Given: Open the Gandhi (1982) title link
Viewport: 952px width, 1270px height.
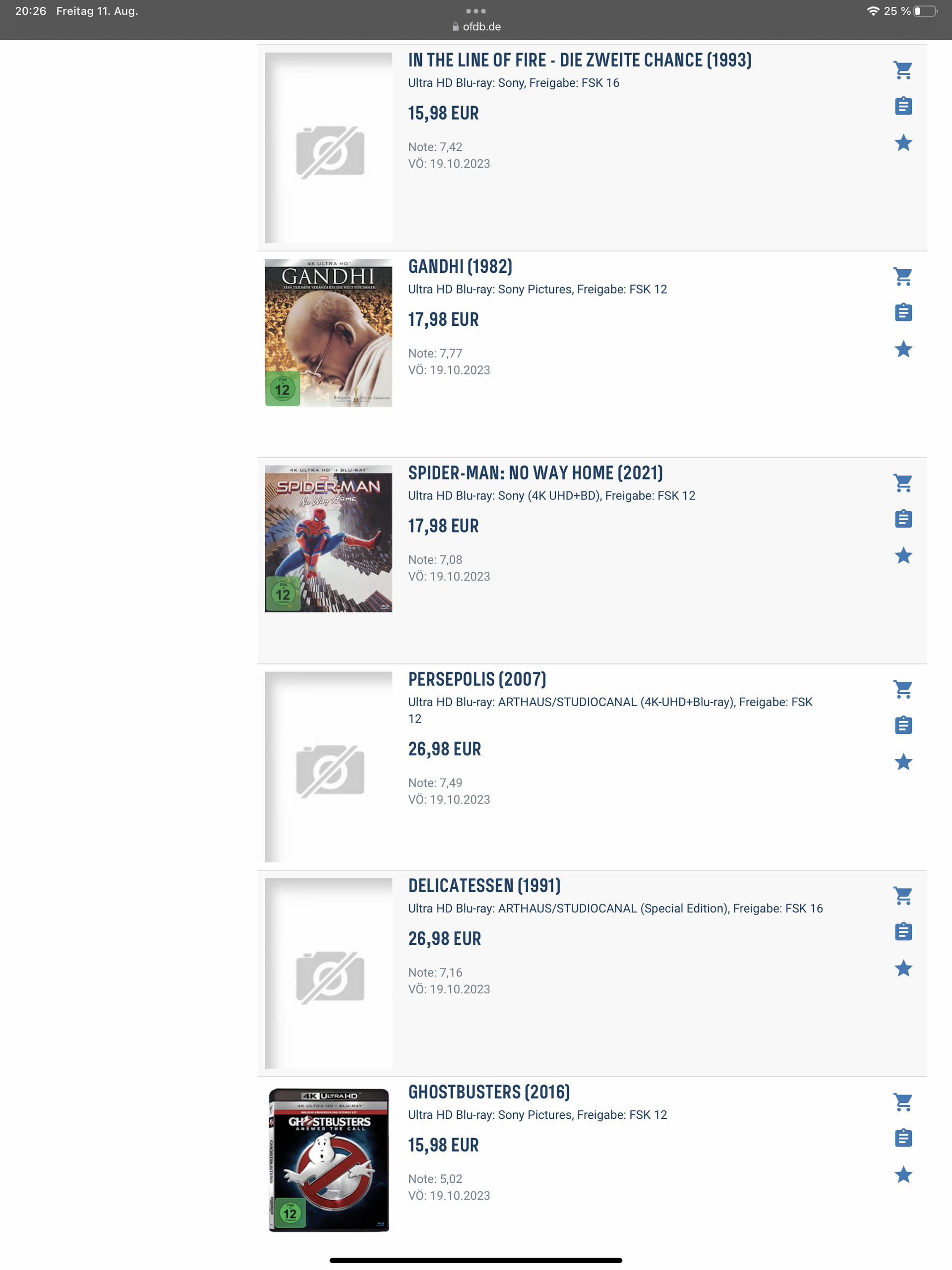Looking at the screenshot, I should (x=460, y=266).
